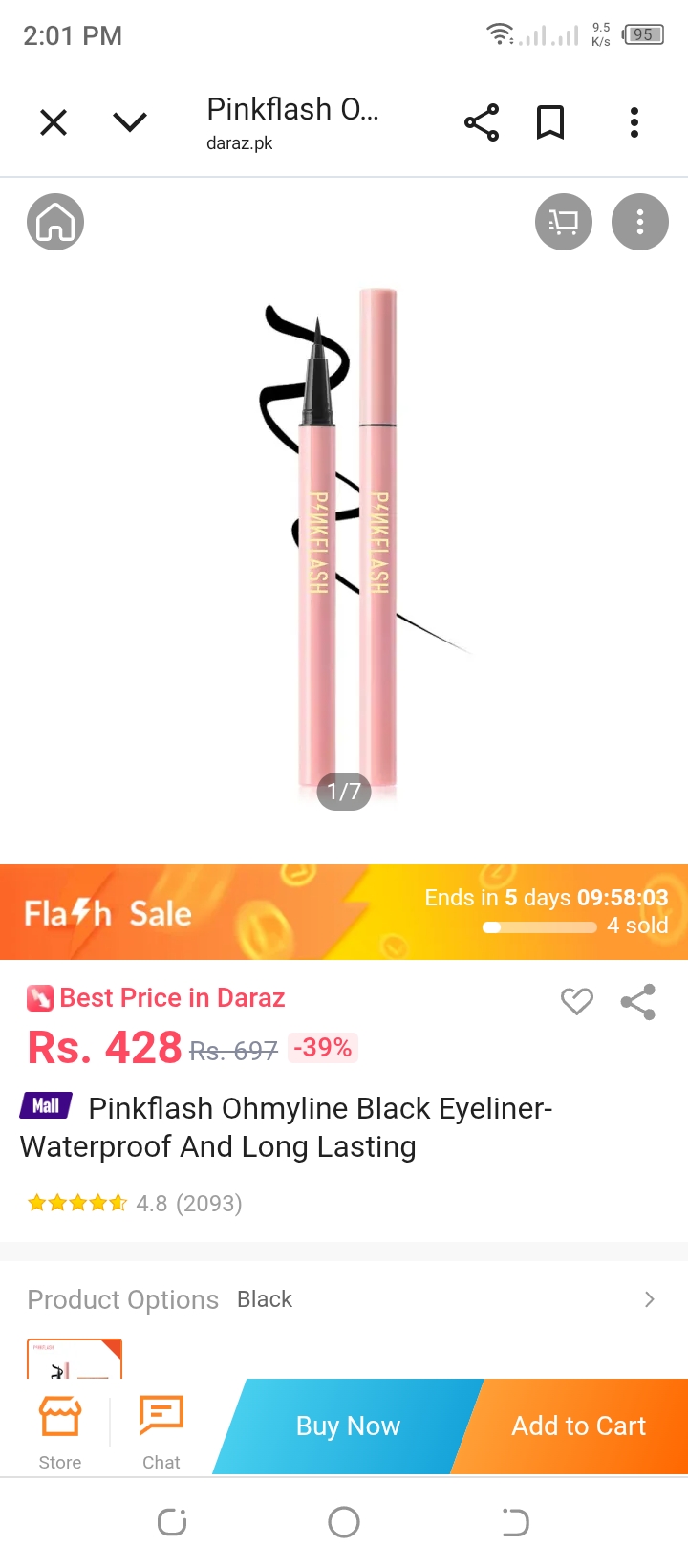
Task: Add the eyeliner to wishlist heart
Action: (576, 1001)
